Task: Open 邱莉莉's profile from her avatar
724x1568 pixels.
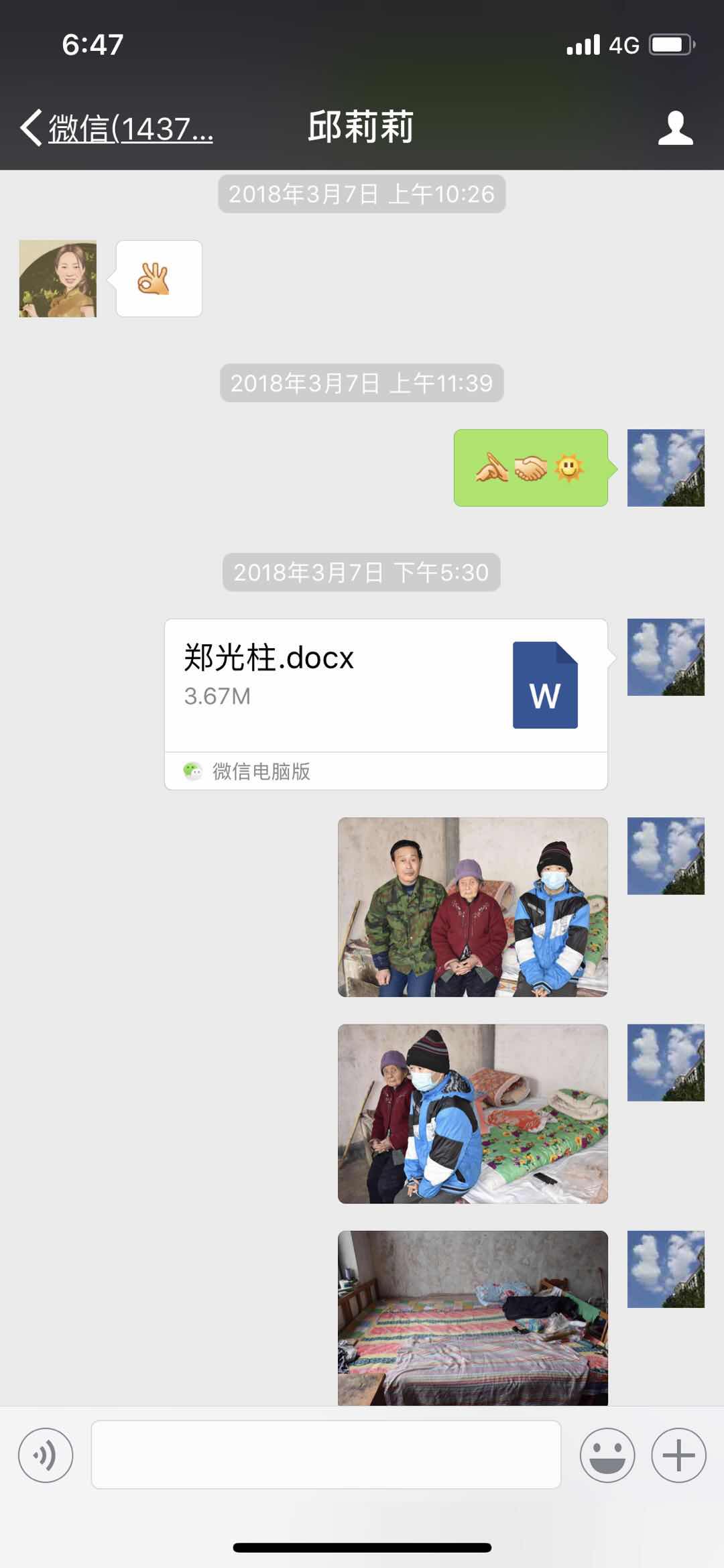Action: tap(58, 278)
